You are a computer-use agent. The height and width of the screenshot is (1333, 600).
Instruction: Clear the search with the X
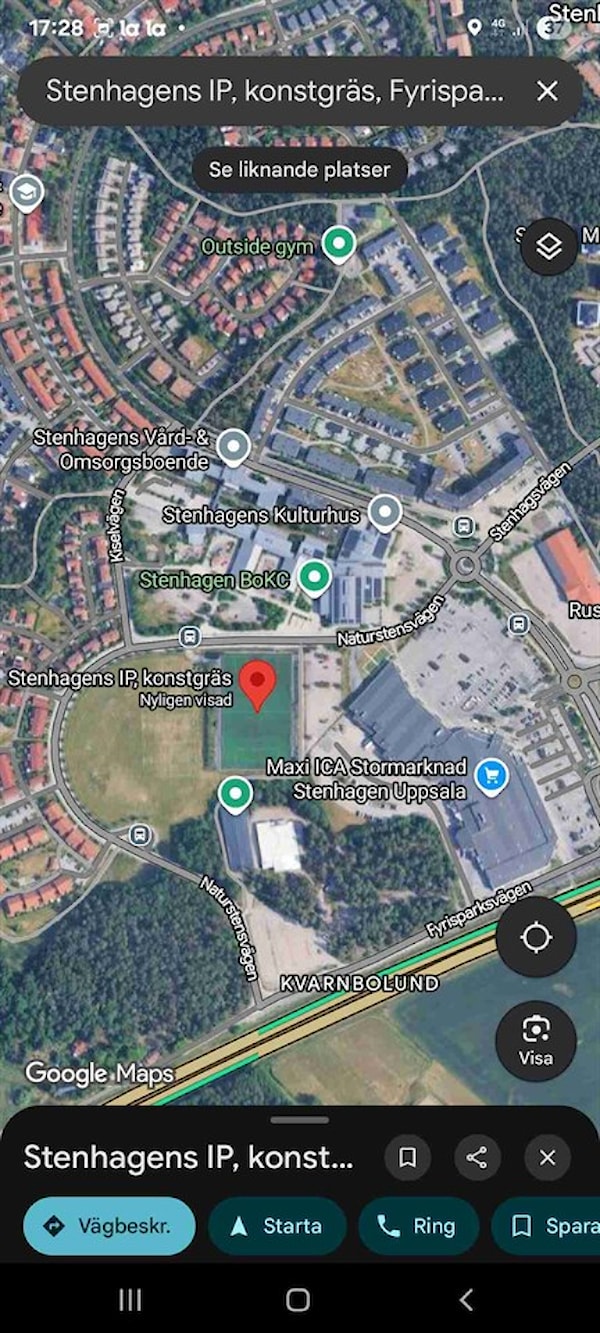[547, 91]
